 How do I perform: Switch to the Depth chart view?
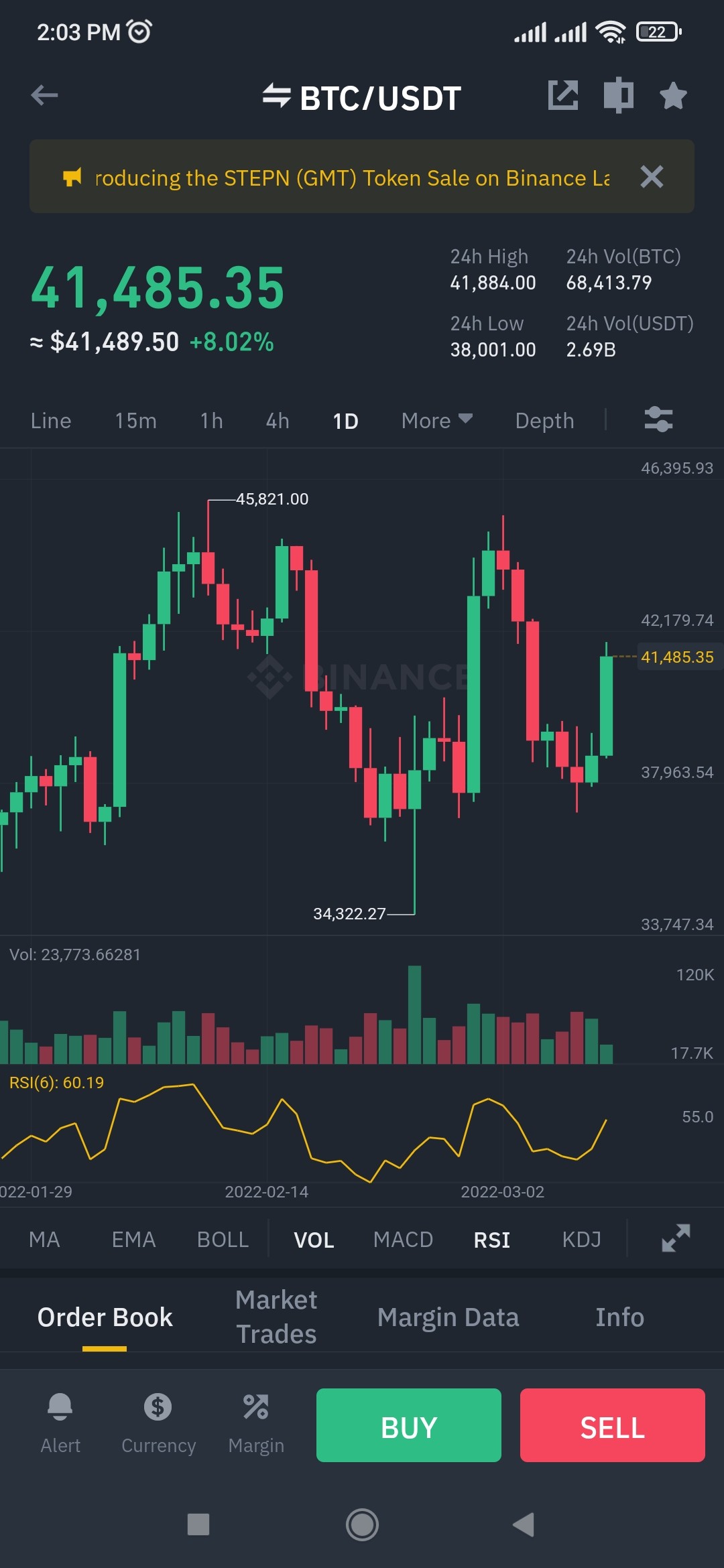(x=544, y=421)
